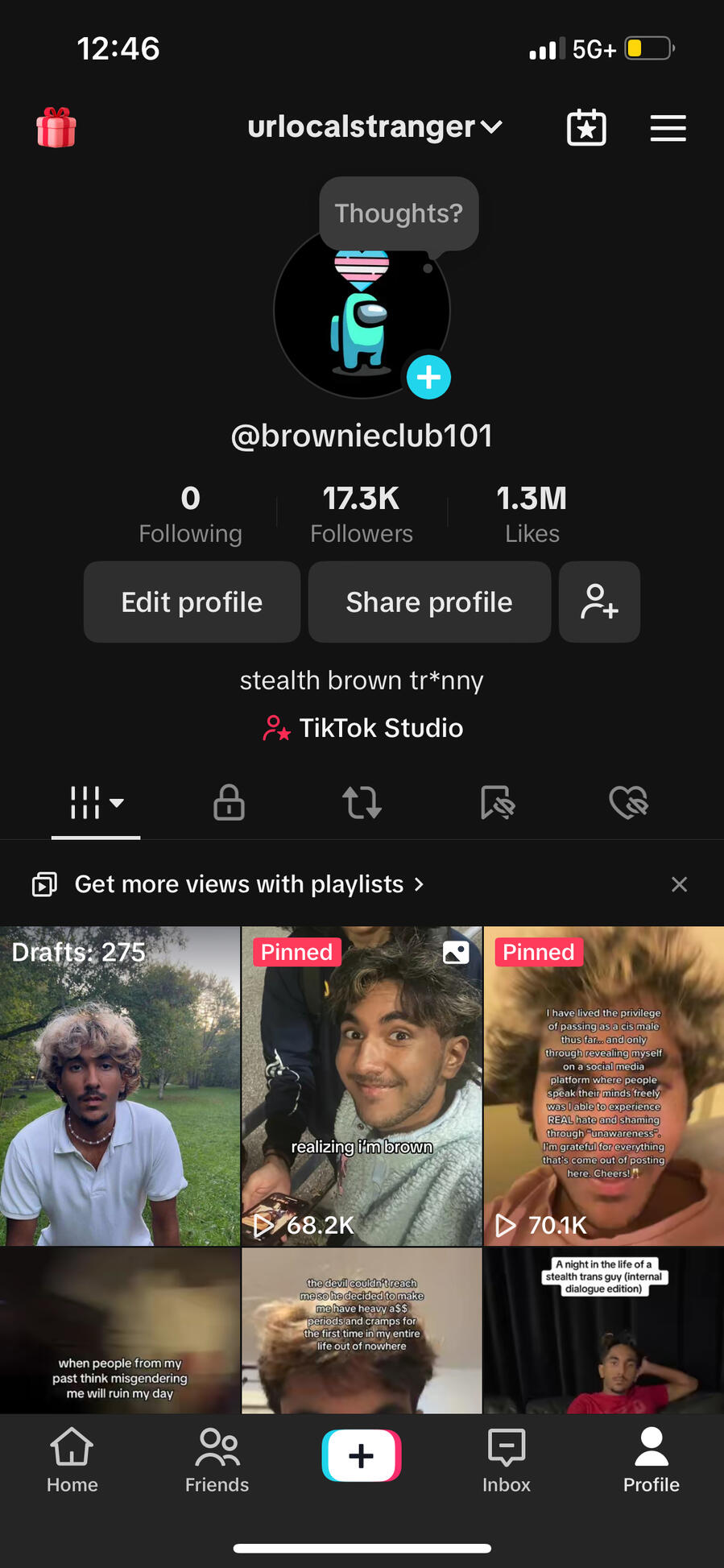Image resolution: width=724 pixels, height=1568 pixels.
Task: Open the creator calendar icon
Action: tap(586, 127)
